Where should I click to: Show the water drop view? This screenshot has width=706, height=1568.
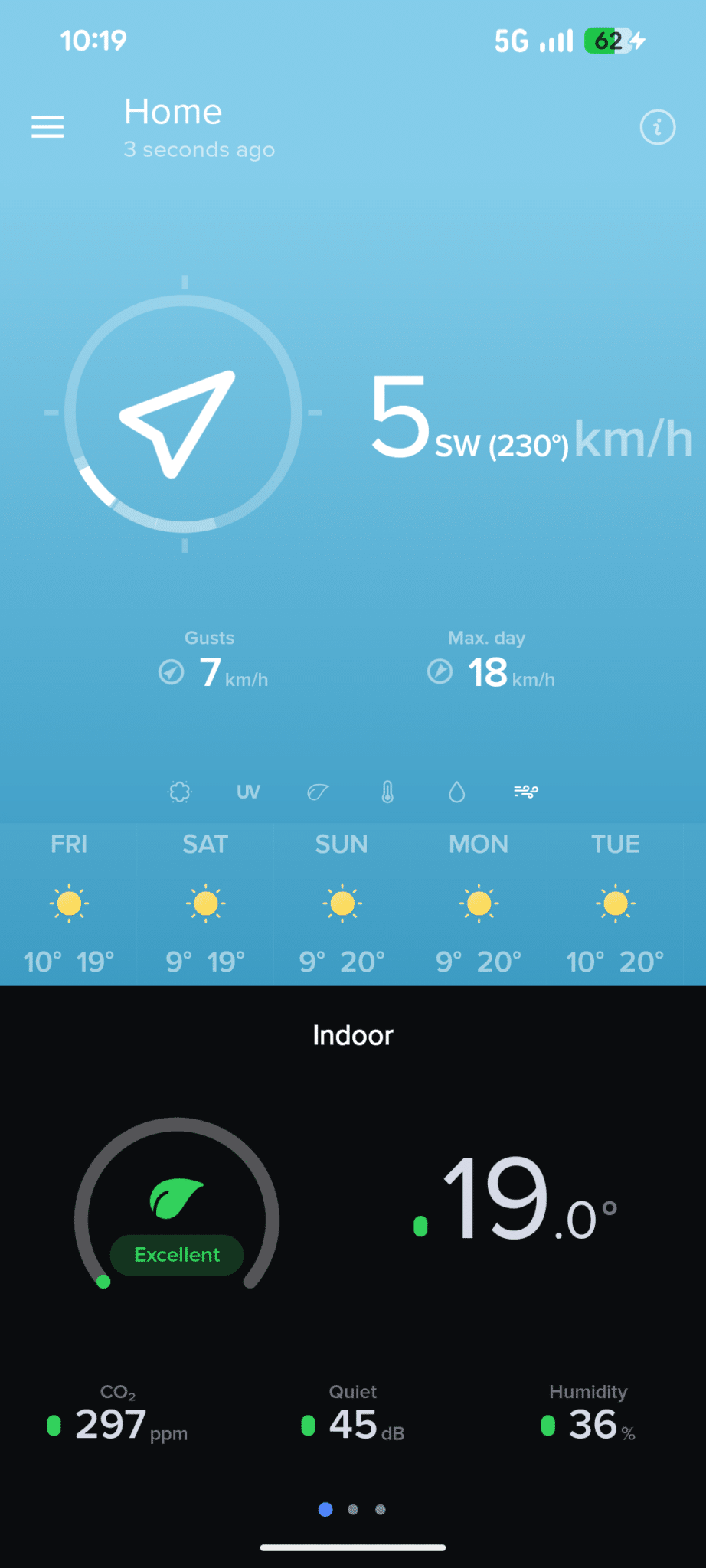tap(456, 792)
